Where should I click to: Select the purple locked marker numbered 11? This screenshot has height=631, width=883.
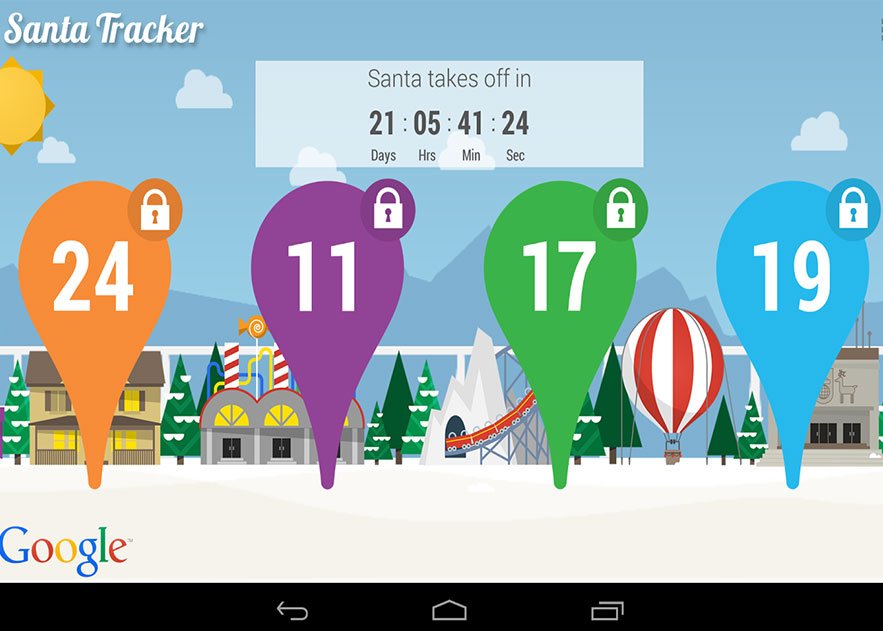[326, 280]
